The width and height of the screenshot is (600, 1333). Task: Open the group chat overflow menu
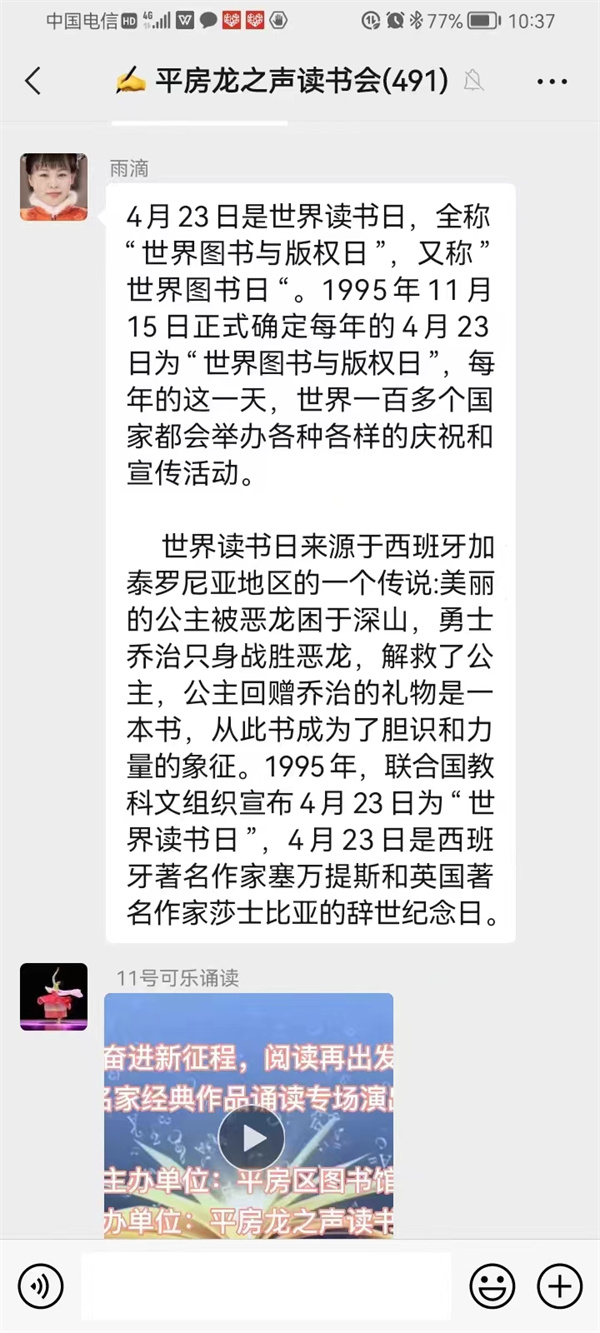tap(552, 81)
